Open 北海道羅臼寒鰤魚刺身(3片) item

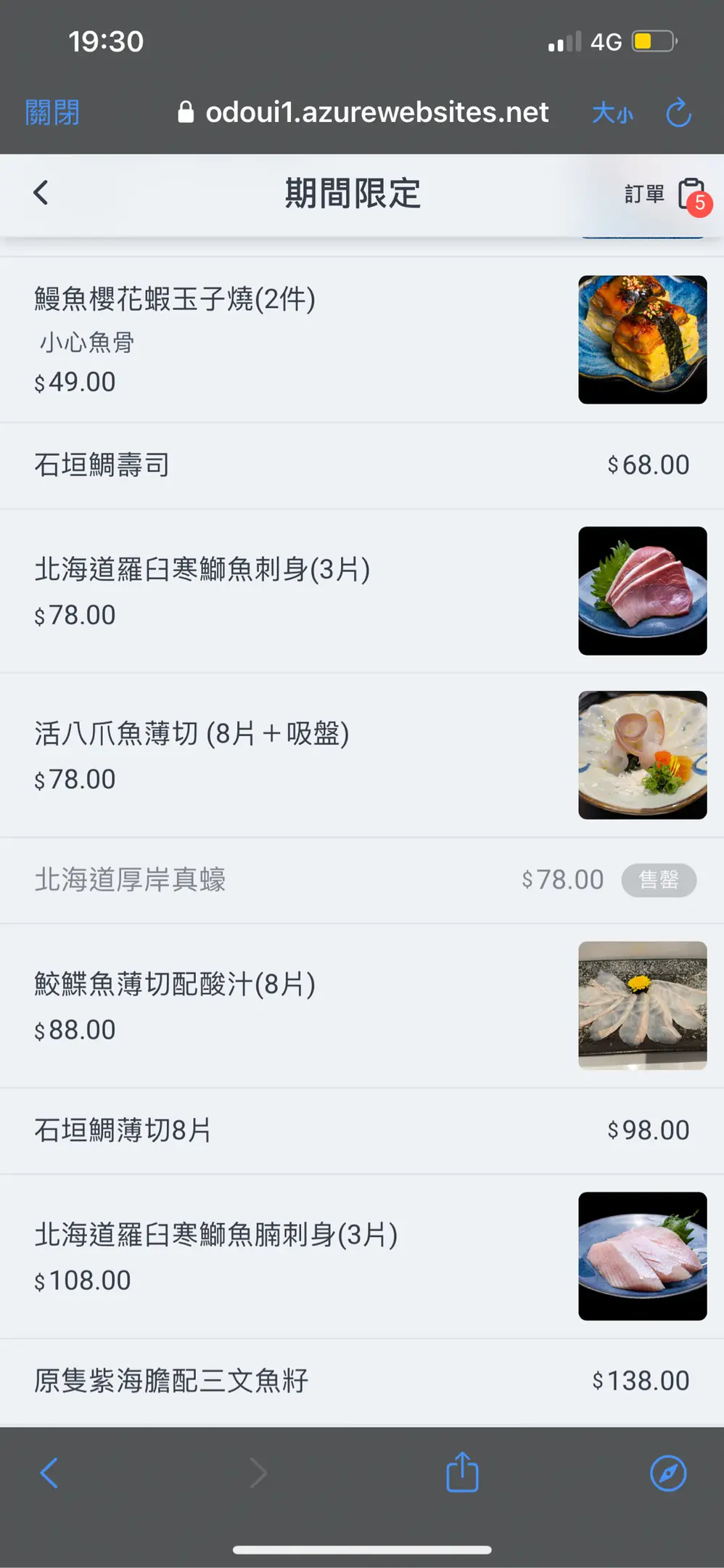coord(362,591)
